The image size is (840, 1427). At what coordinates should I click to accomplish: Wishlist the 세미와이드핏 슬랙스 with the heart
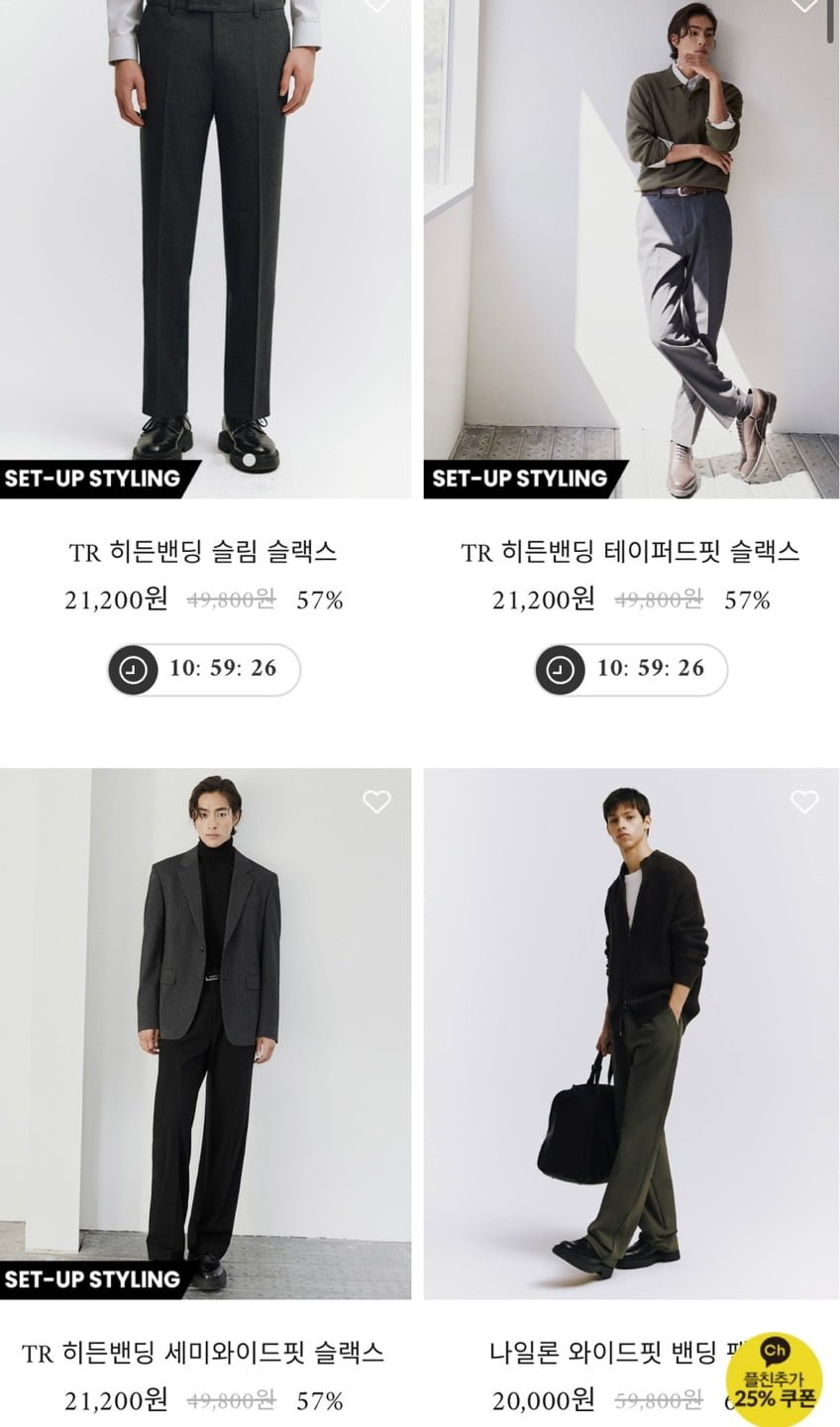tap(376, 802)
